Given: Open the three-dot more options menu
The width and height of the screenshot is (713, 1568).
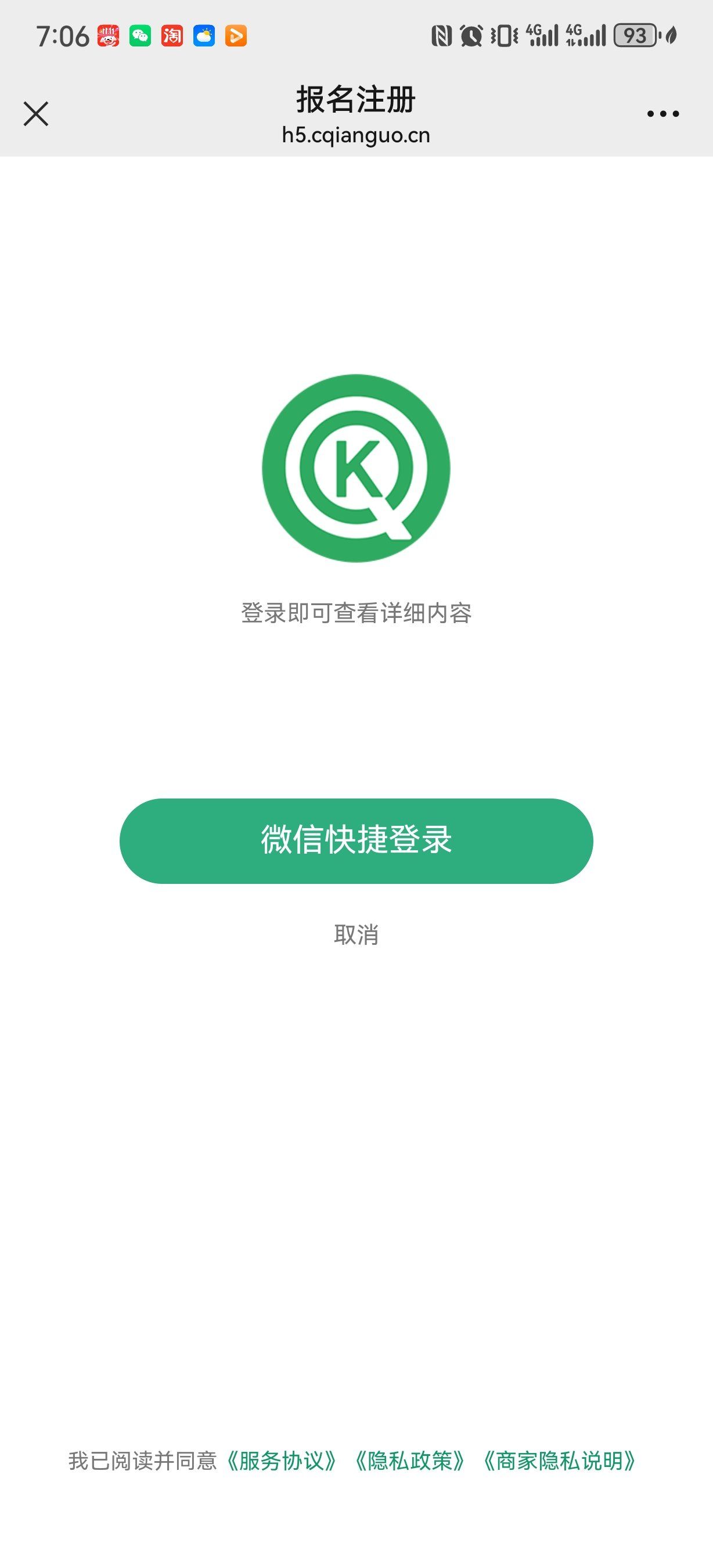Looking at the screenshot, I should (662, 114).
